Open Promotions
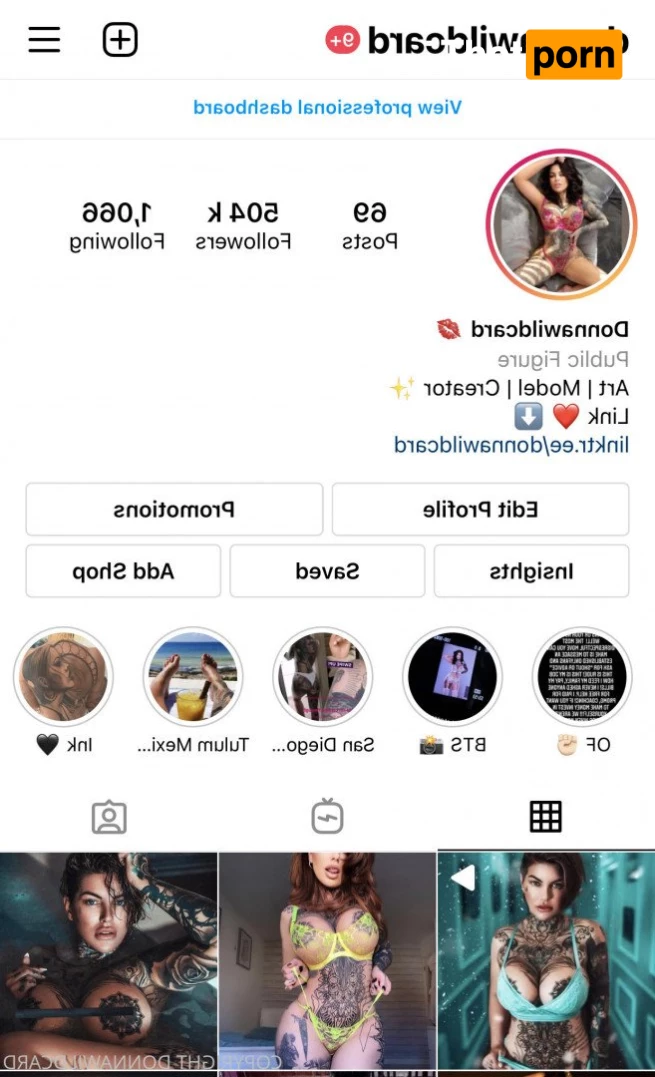 coord(174,510)
